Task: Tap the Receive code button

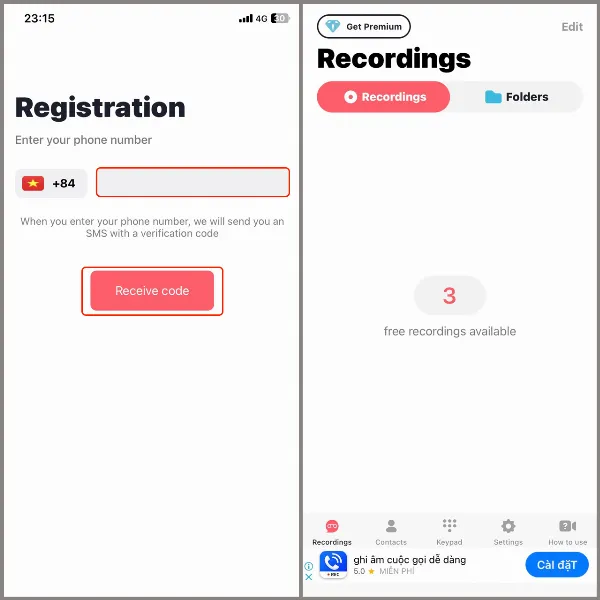Action: point(152,291)
